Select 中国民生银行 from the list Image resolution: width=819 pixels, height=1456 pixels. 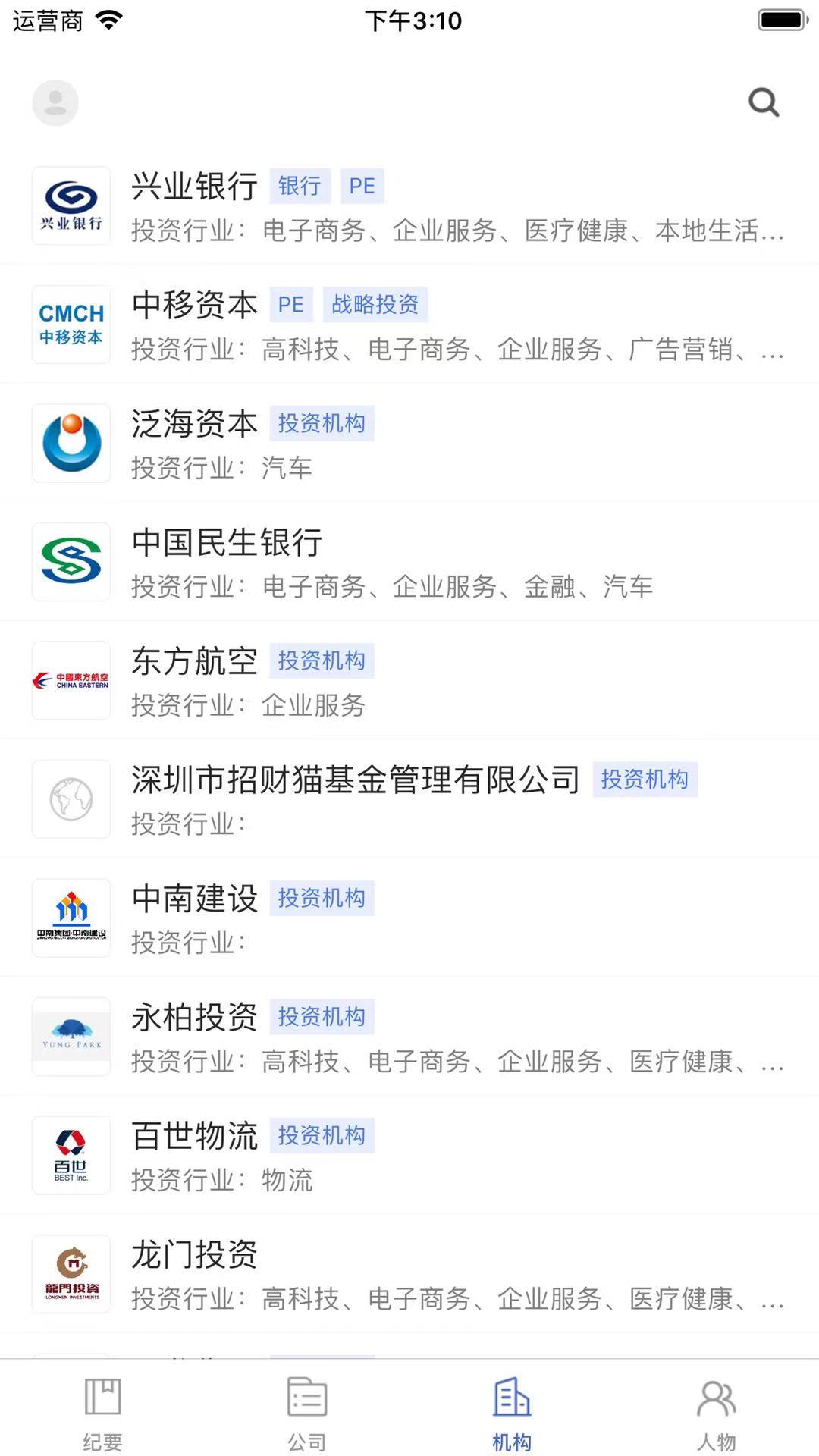coord(409,562)
